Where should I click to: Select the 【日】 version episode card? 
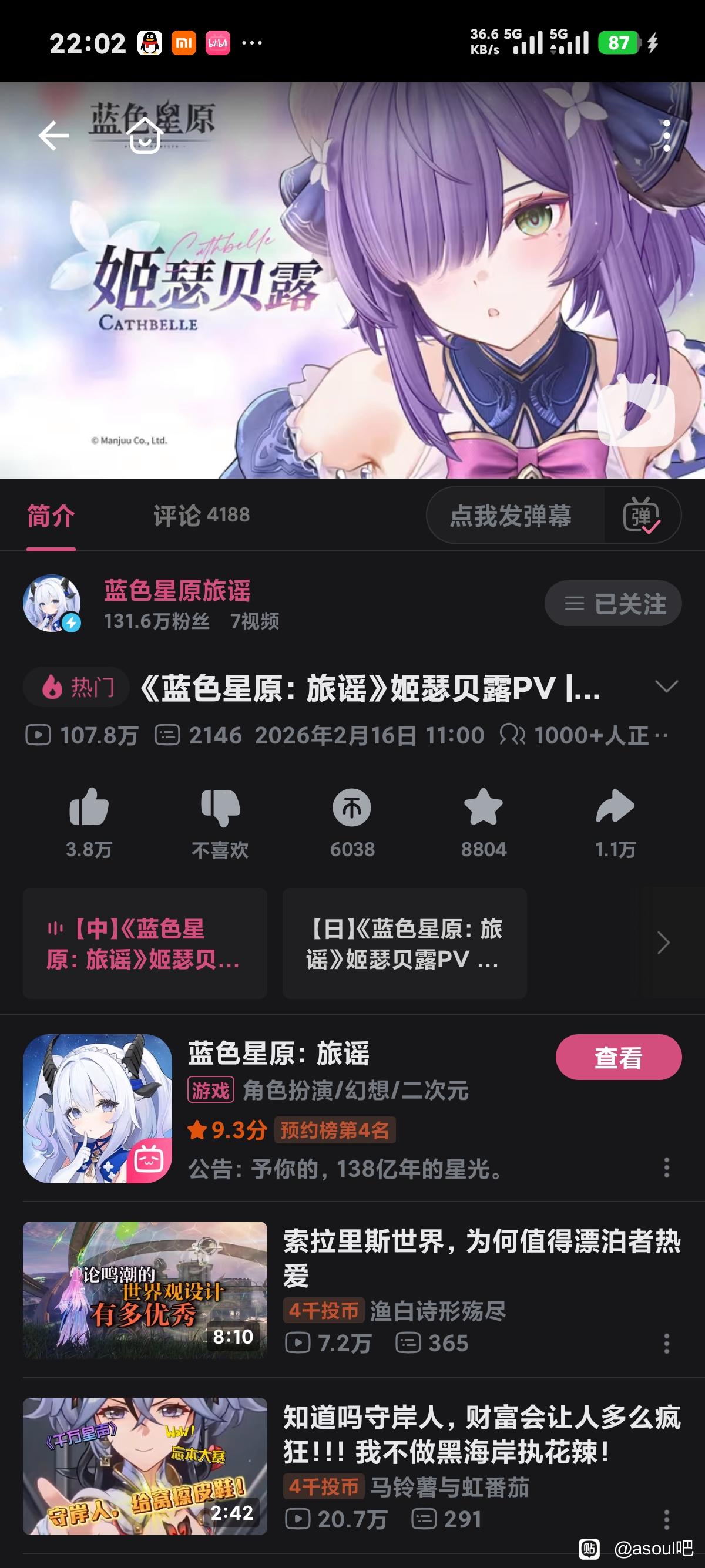pyautogui.click(x=404, y=943)
